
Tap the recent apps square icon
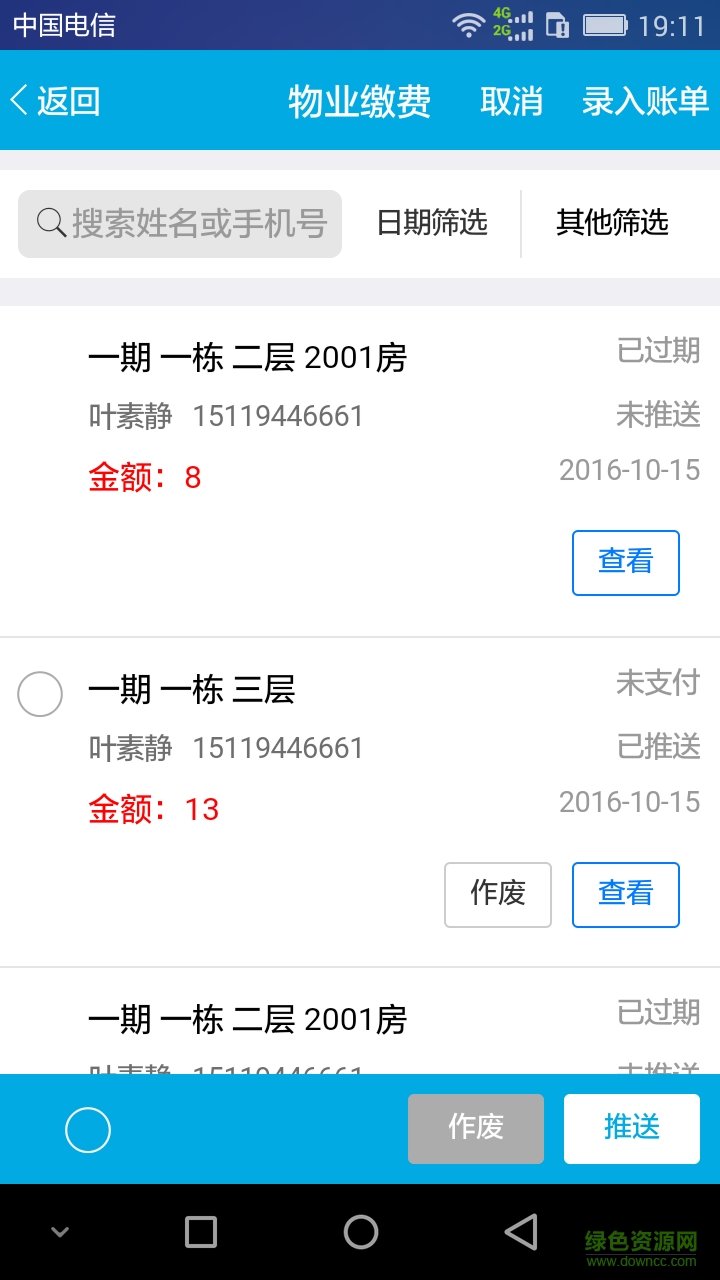click(x=200, y=1232)
